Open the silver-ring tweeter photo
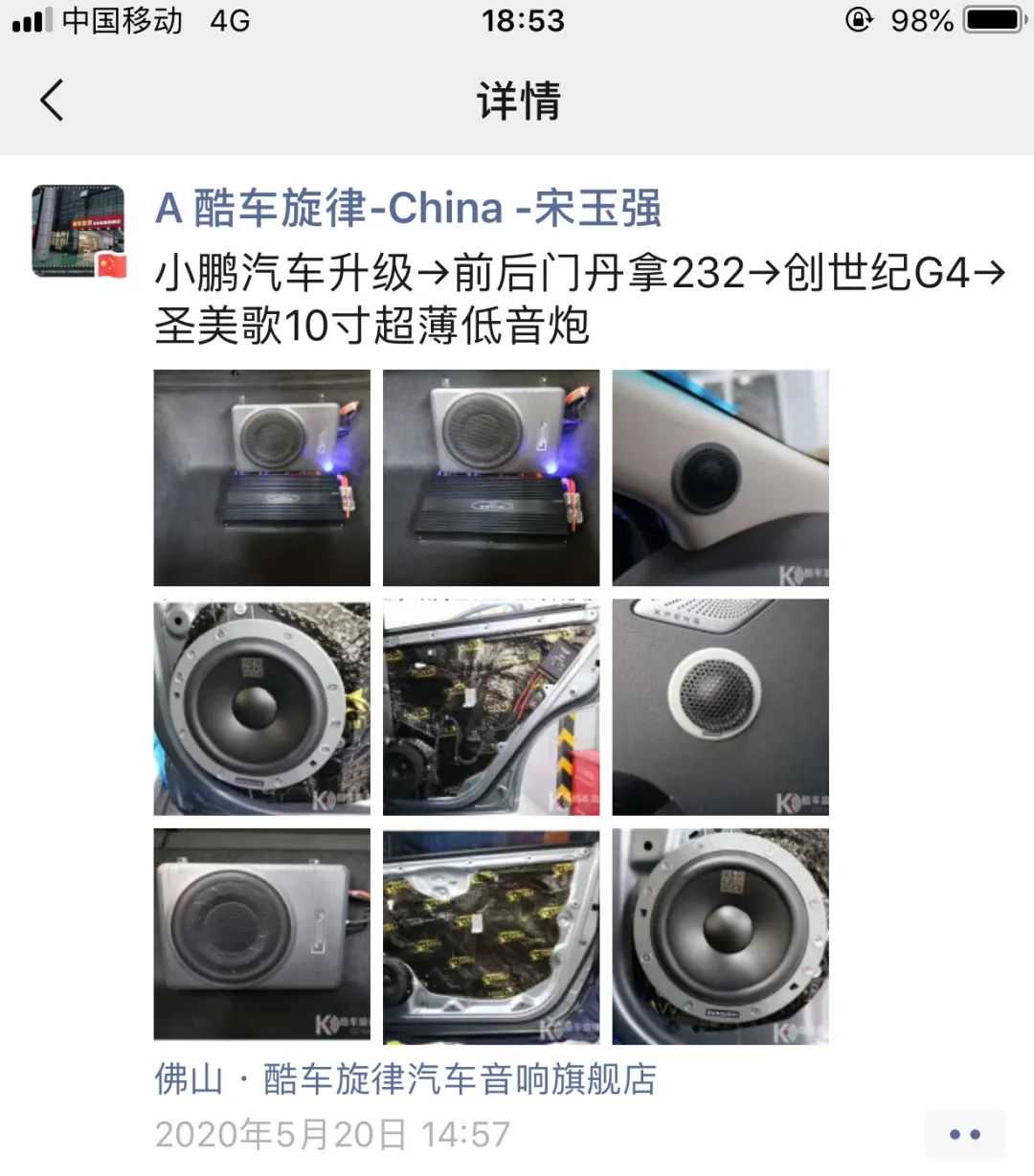Image resolution: width=1034 pixels, height=1176 pixels. 720,707
